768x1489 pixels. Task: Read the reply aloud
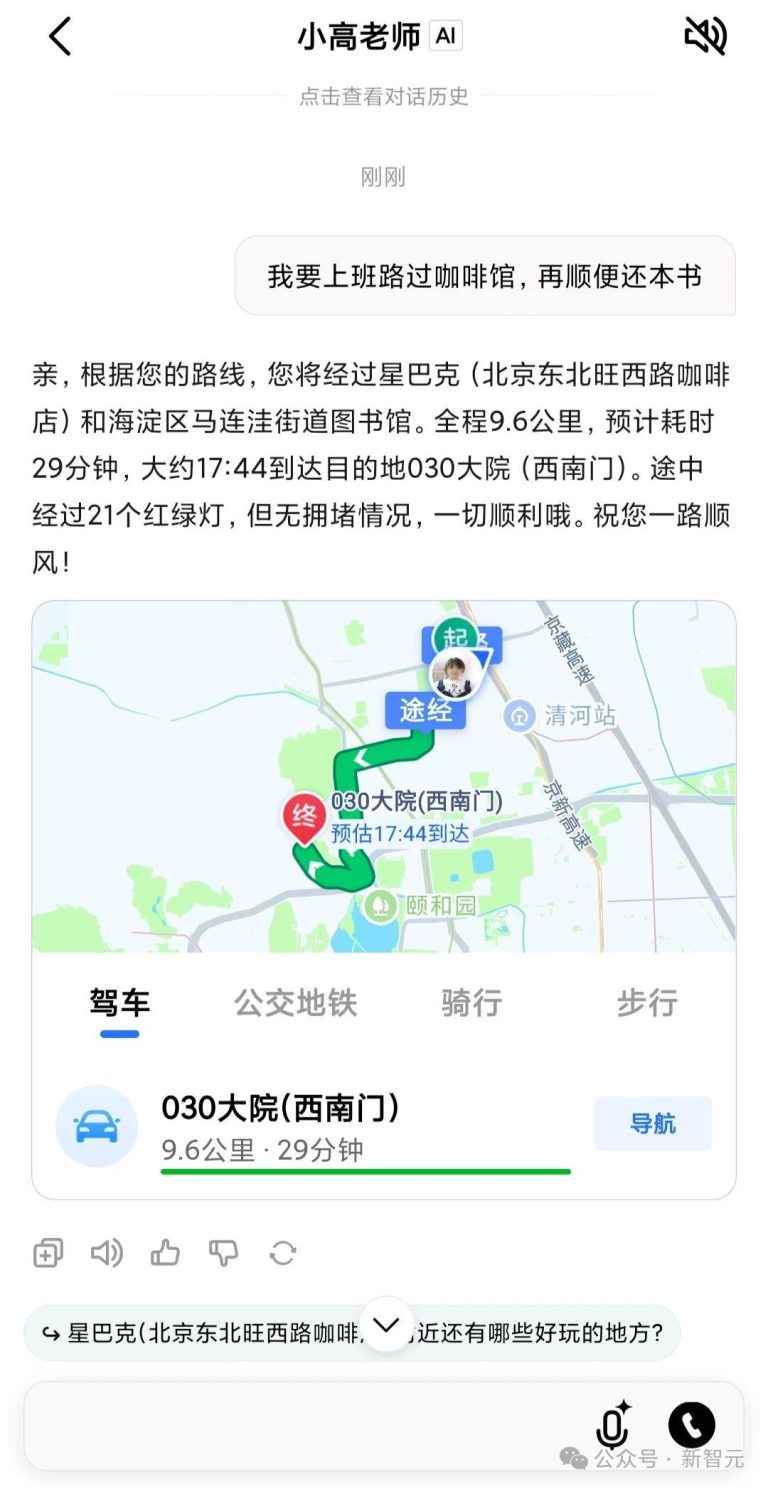click(106, 1253)
